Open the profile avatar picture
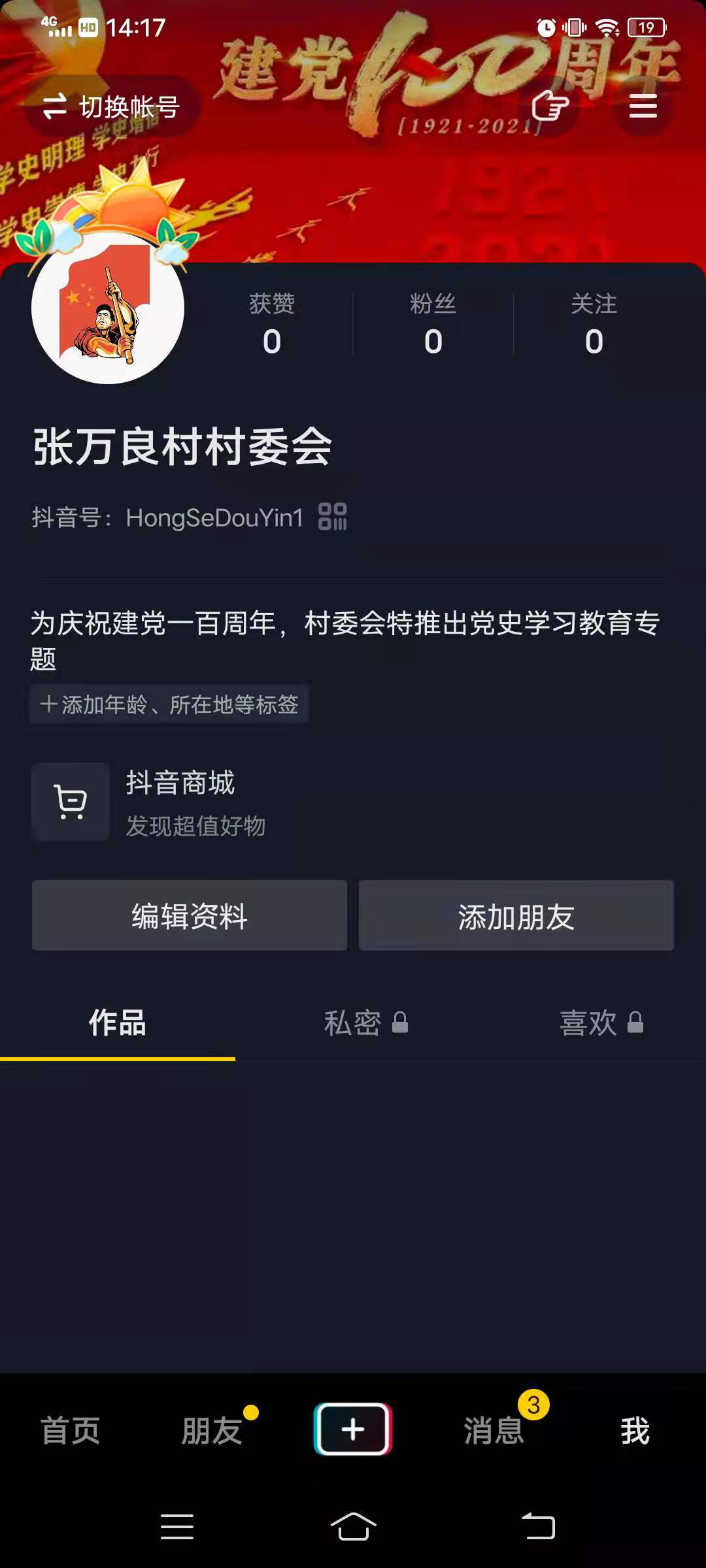 click(108, 308)
